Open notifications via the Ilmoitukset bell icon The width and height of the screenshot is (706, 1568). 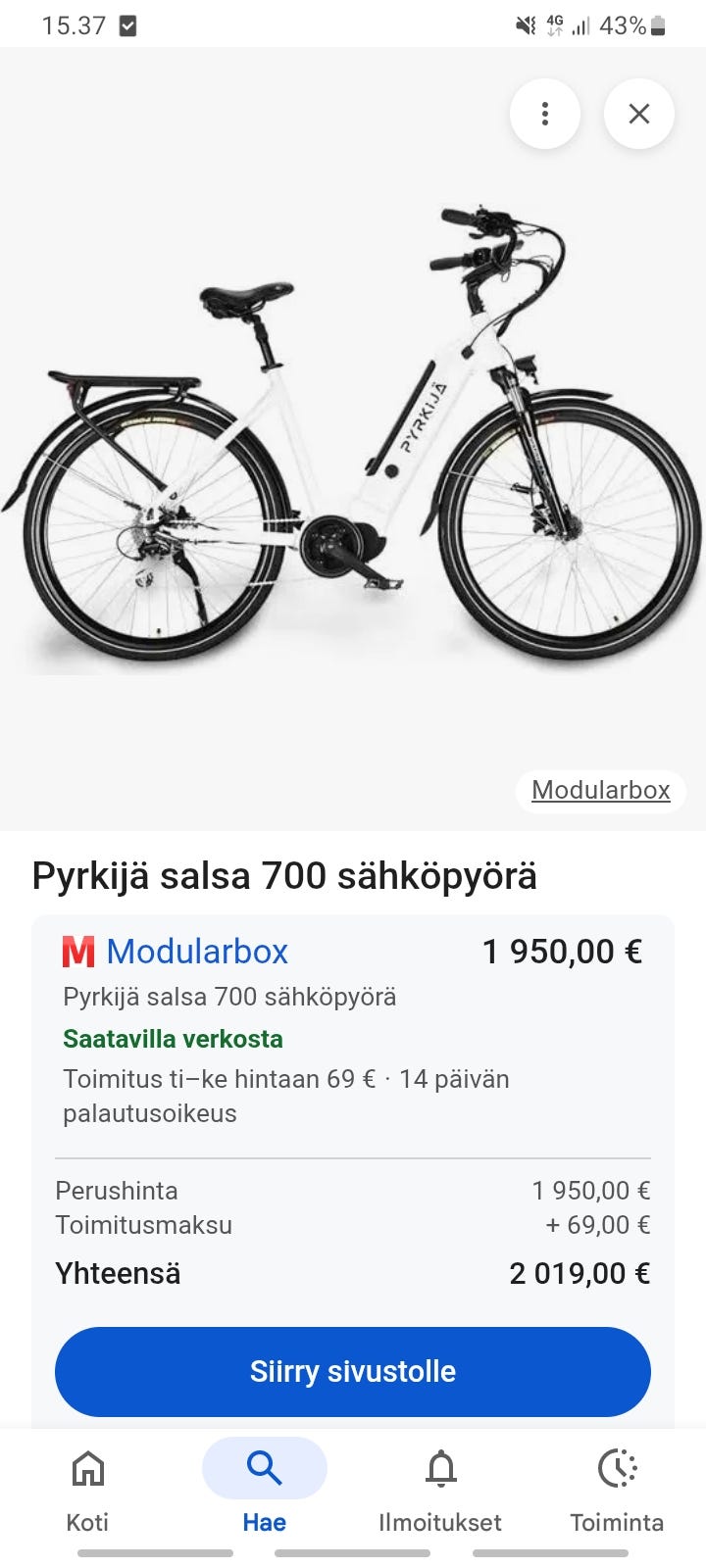point(441,1468)
